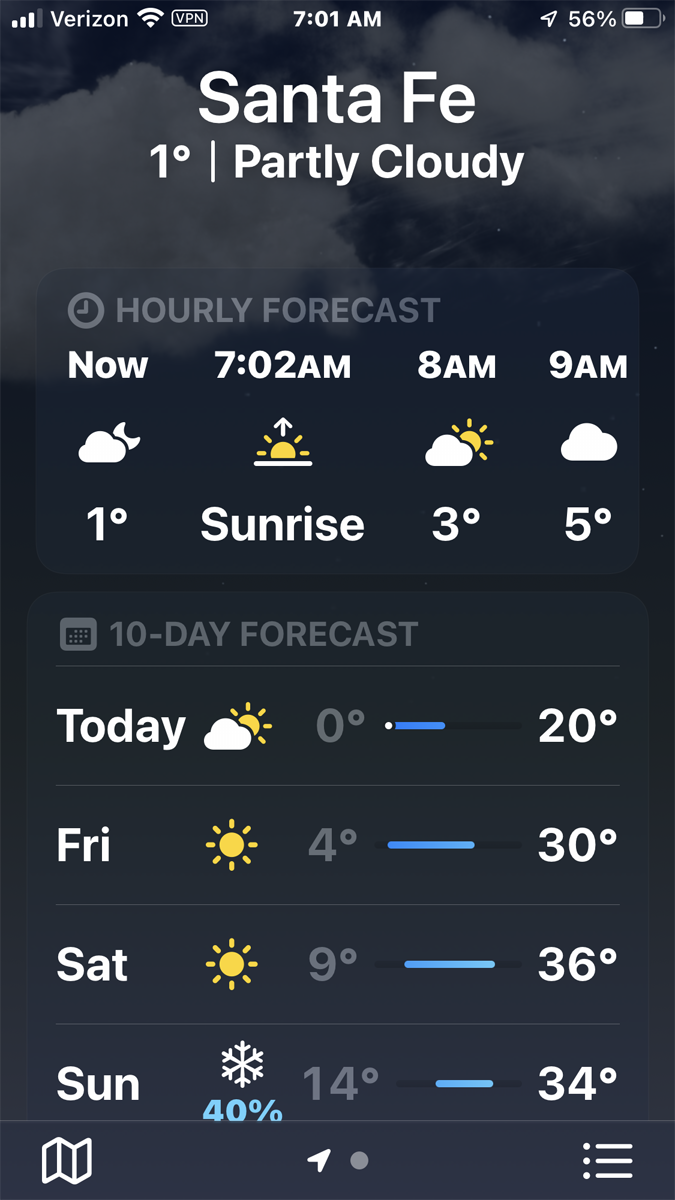The image size is (675, 1200).
Task: Open Today's forecast details
Action: [x=337, y=726]
